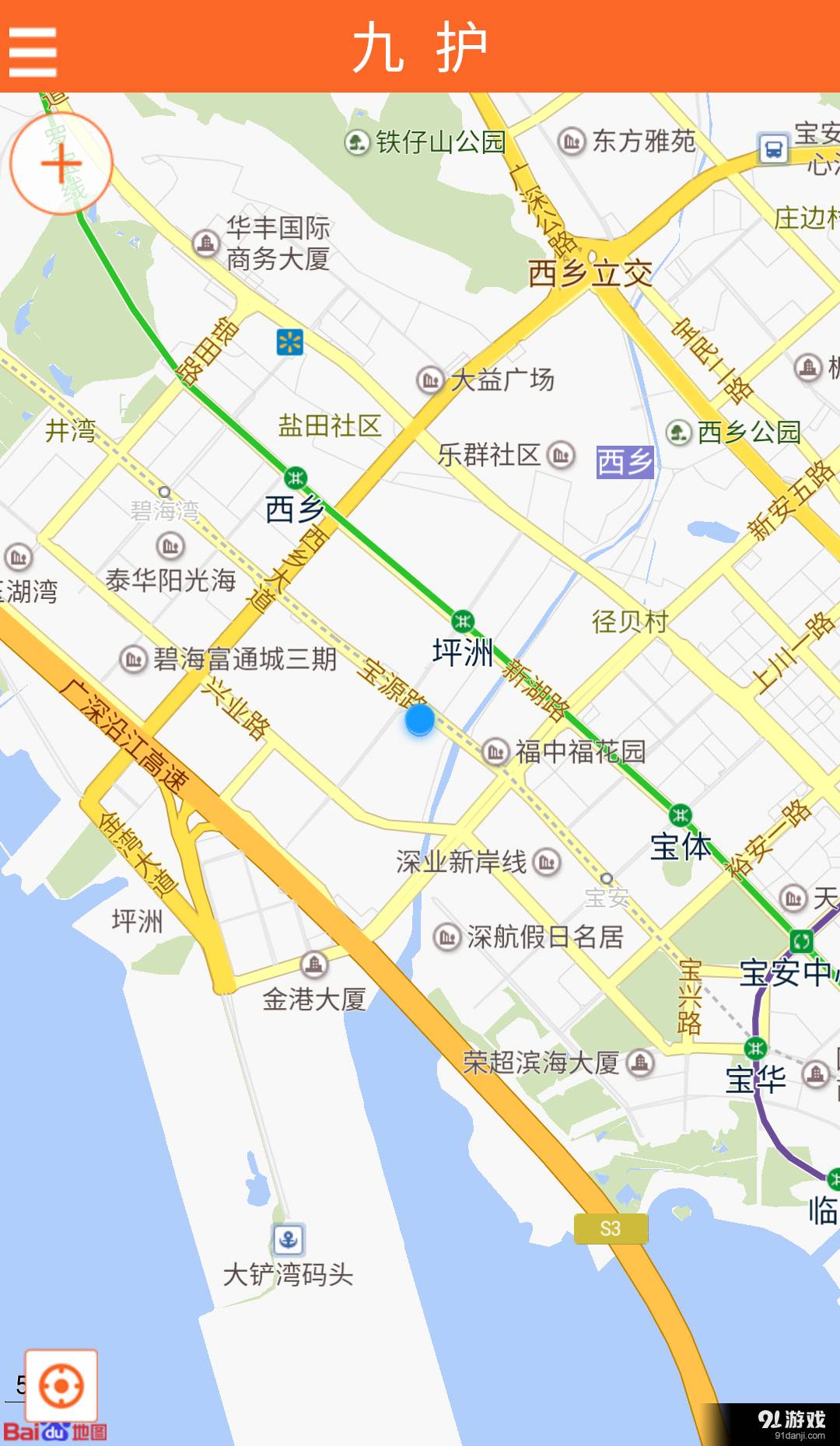This screenshot has width=840, height=1446.
Task: Tap the orange plus button
Action: click(x=61, y=164)
